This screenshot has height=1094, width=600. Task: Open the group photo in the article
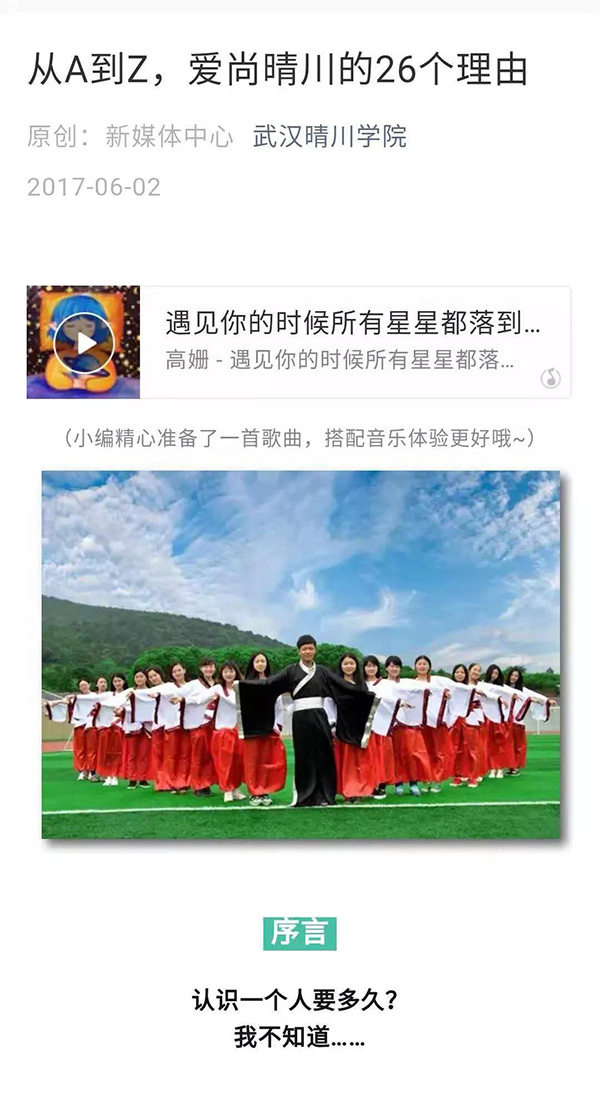(300, 654)
